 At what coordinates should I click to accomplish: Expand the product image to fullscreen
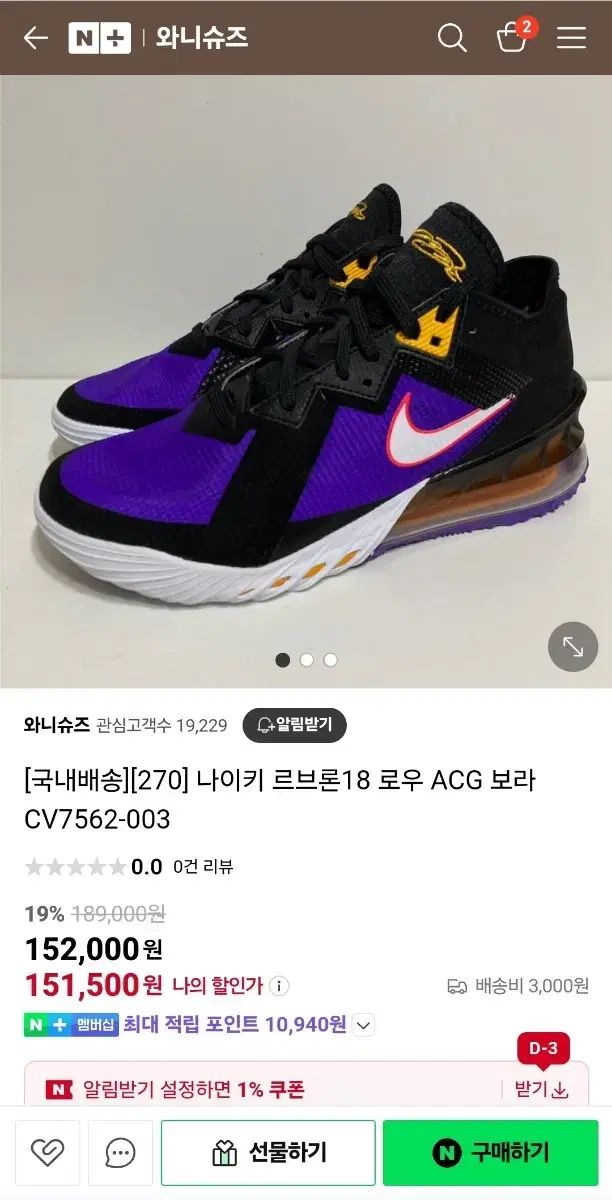tap(573, 646)
